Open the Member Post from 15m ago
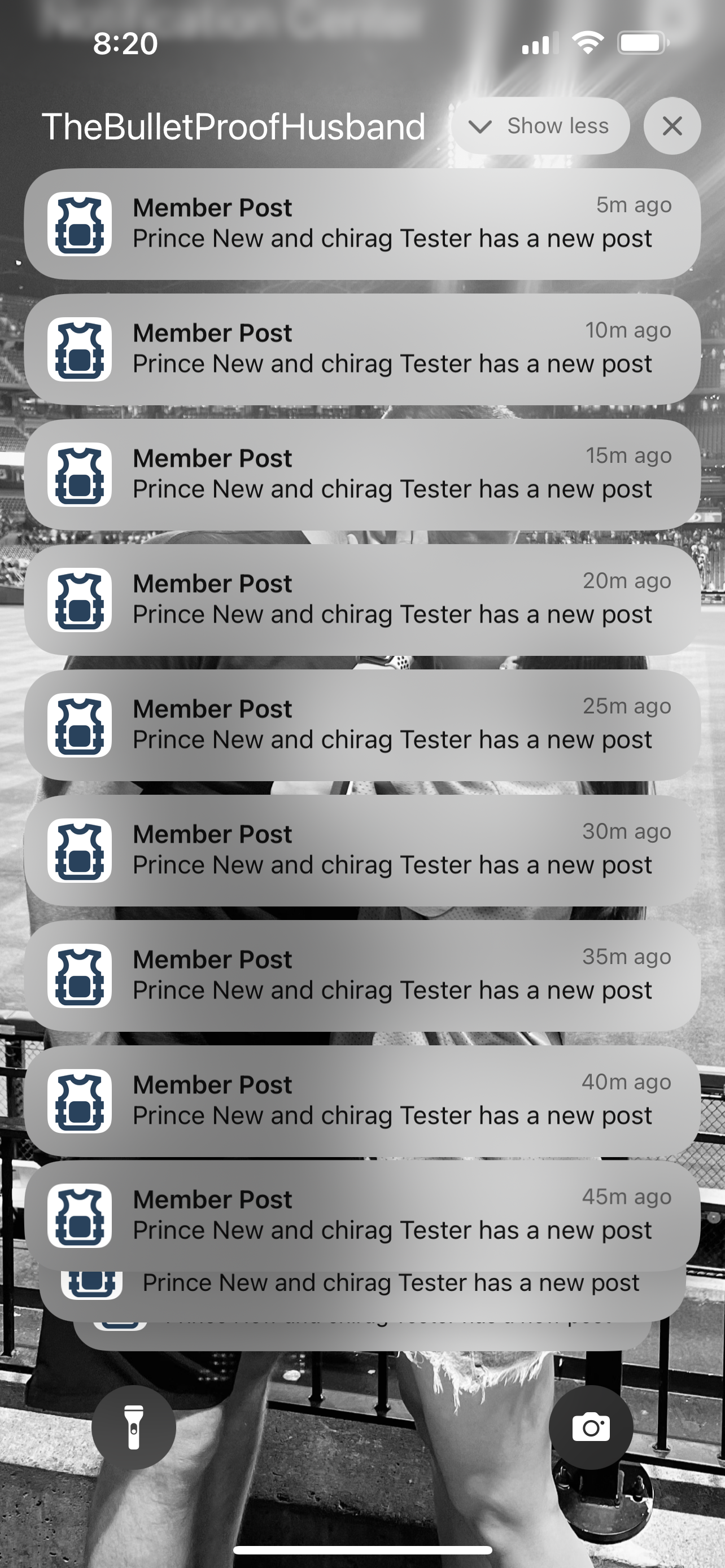This screenshot has height=1568, width=725. [362, 475]
